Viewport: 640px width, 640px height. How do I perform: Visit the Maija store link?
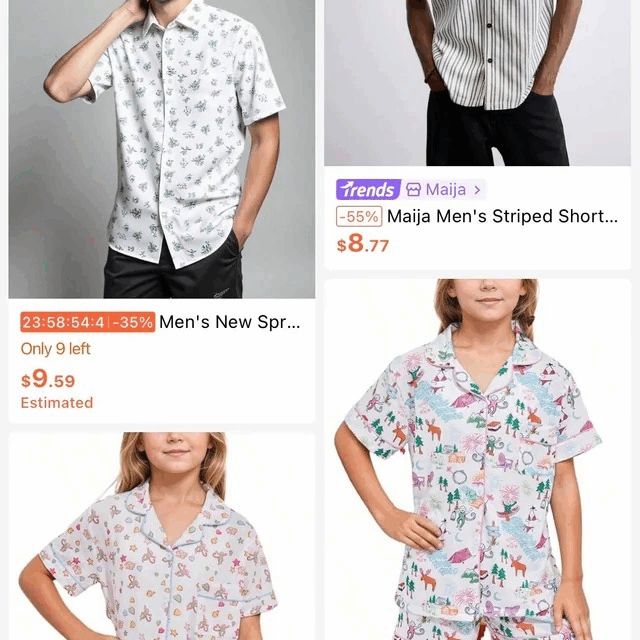(445, 189)
